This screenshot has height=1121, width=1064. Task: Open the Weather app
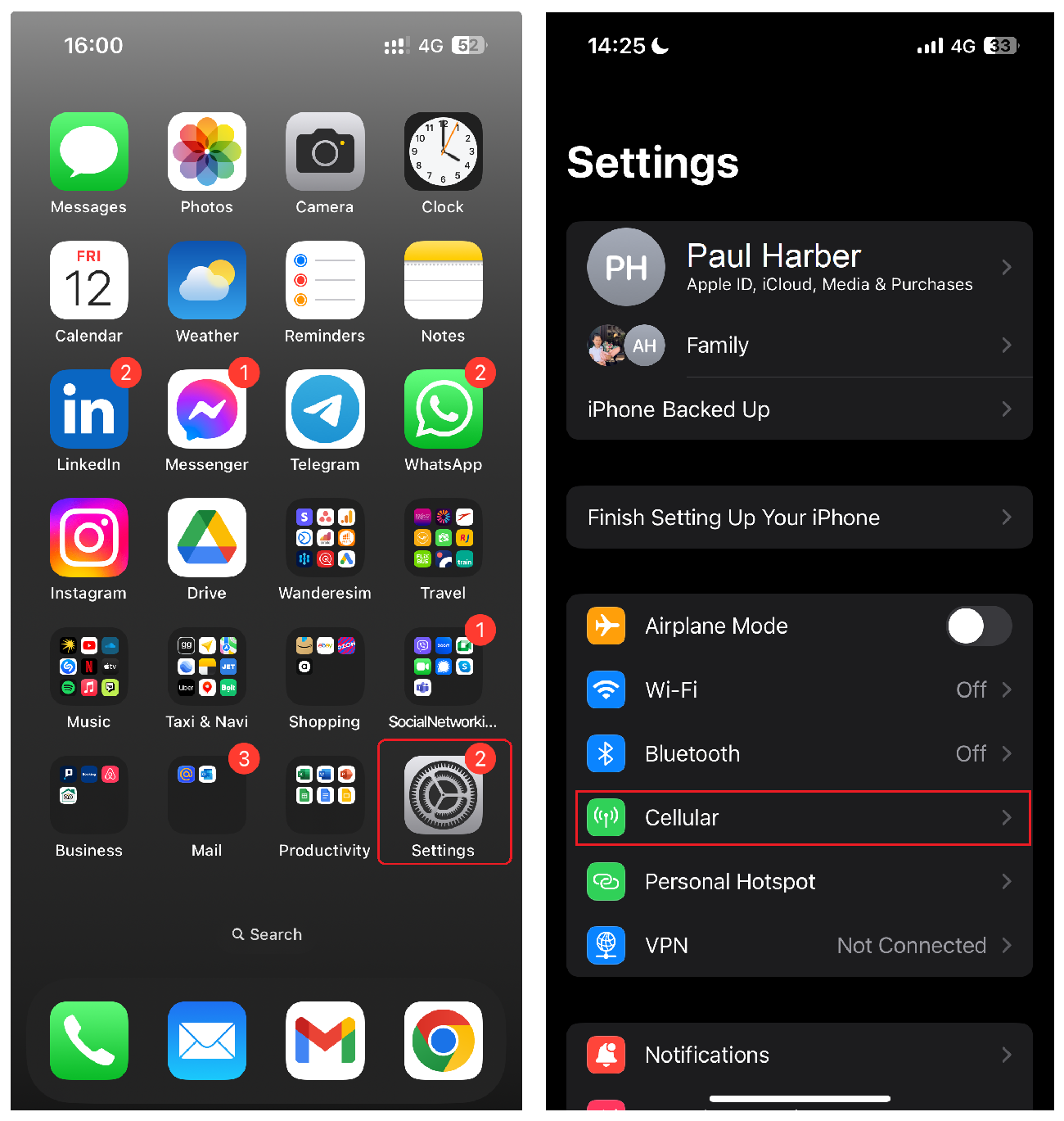(207, 281)
